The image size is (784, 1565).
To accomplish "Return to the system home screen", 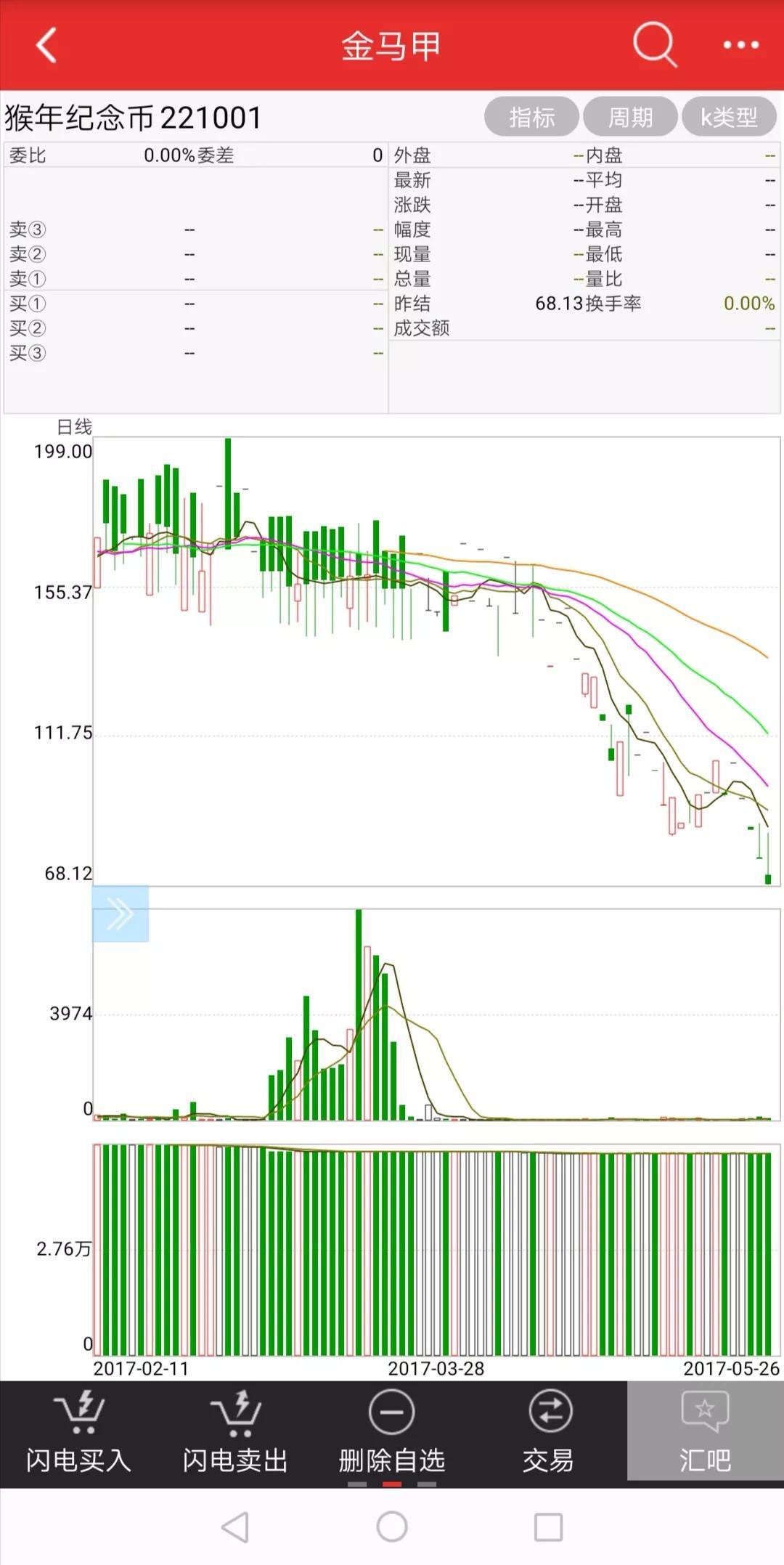I will 392,1527.
